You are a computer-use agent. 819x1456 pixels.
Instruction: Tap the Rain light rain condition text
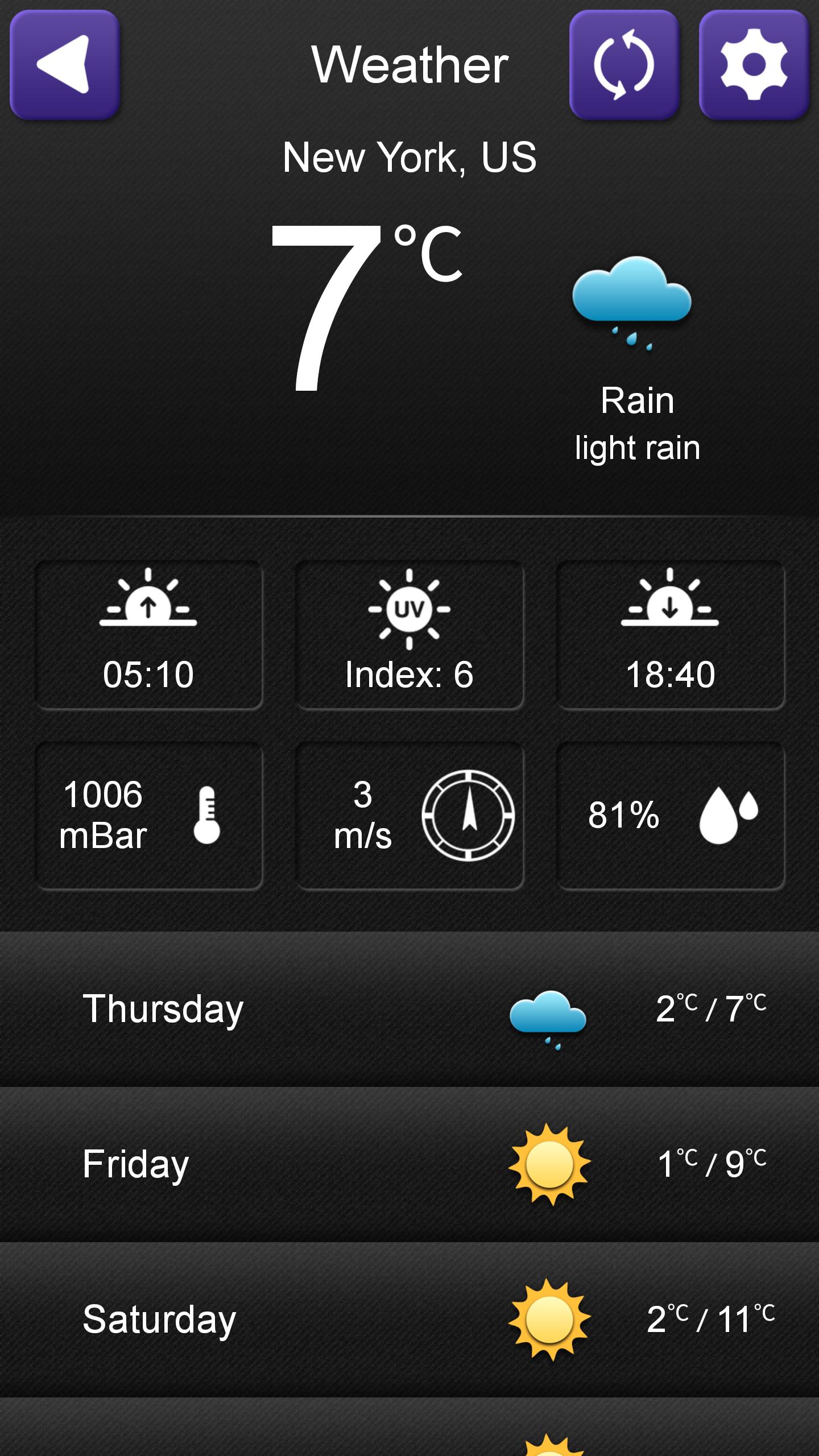637,424
